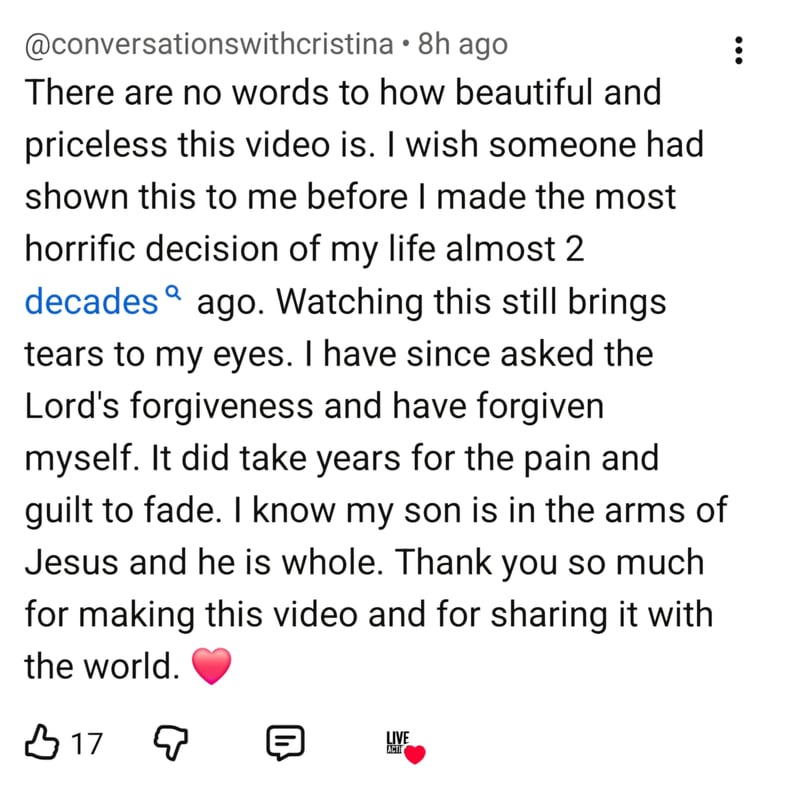The image size is (794, 799).
Task: Reply to the comment via the reply icon
Action: point(284,743)
